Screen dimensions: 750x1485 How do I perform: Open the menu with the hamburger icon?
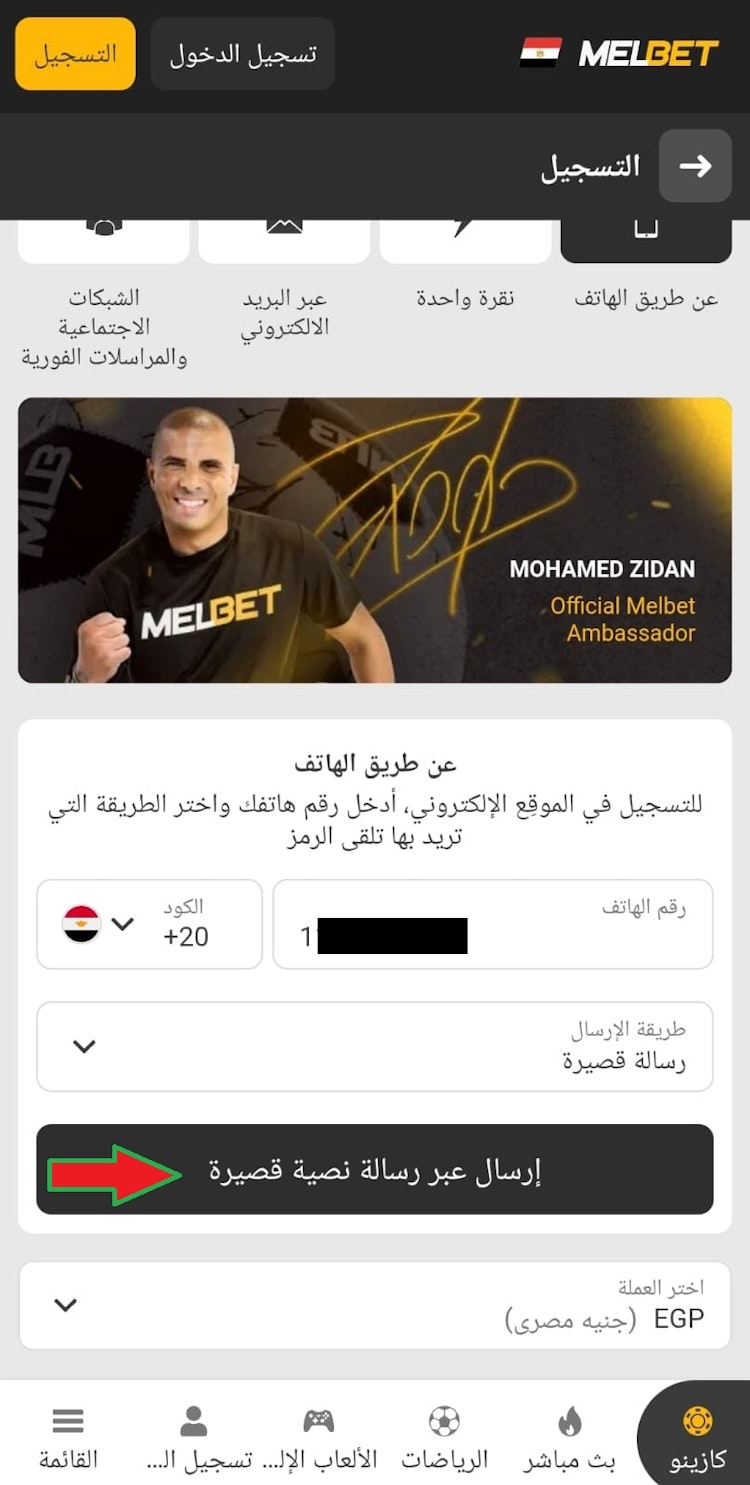click(68, 1419)
